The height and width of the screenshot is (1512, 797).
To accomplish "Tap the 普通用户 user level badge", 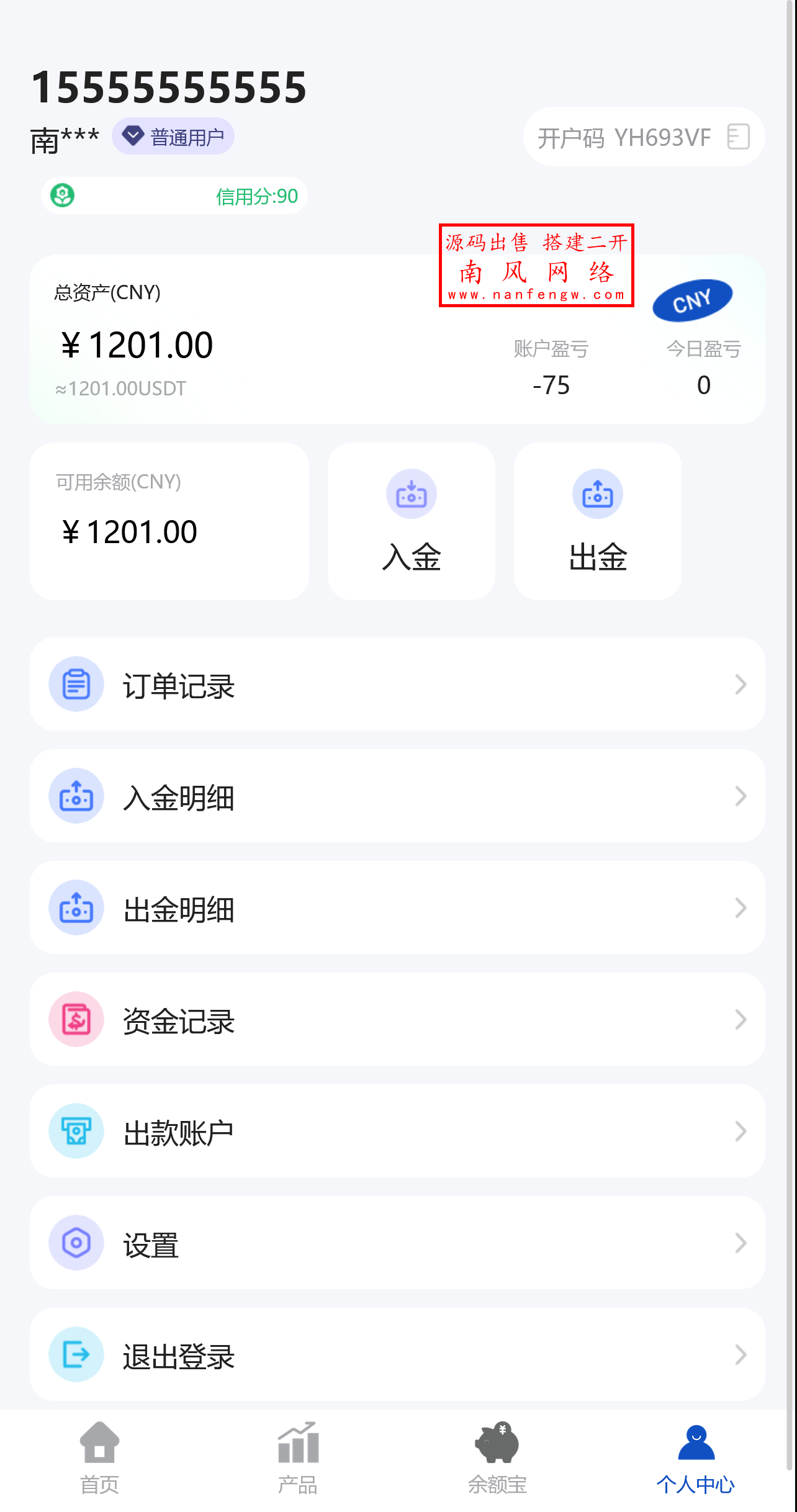I will (x=174, y=136).
